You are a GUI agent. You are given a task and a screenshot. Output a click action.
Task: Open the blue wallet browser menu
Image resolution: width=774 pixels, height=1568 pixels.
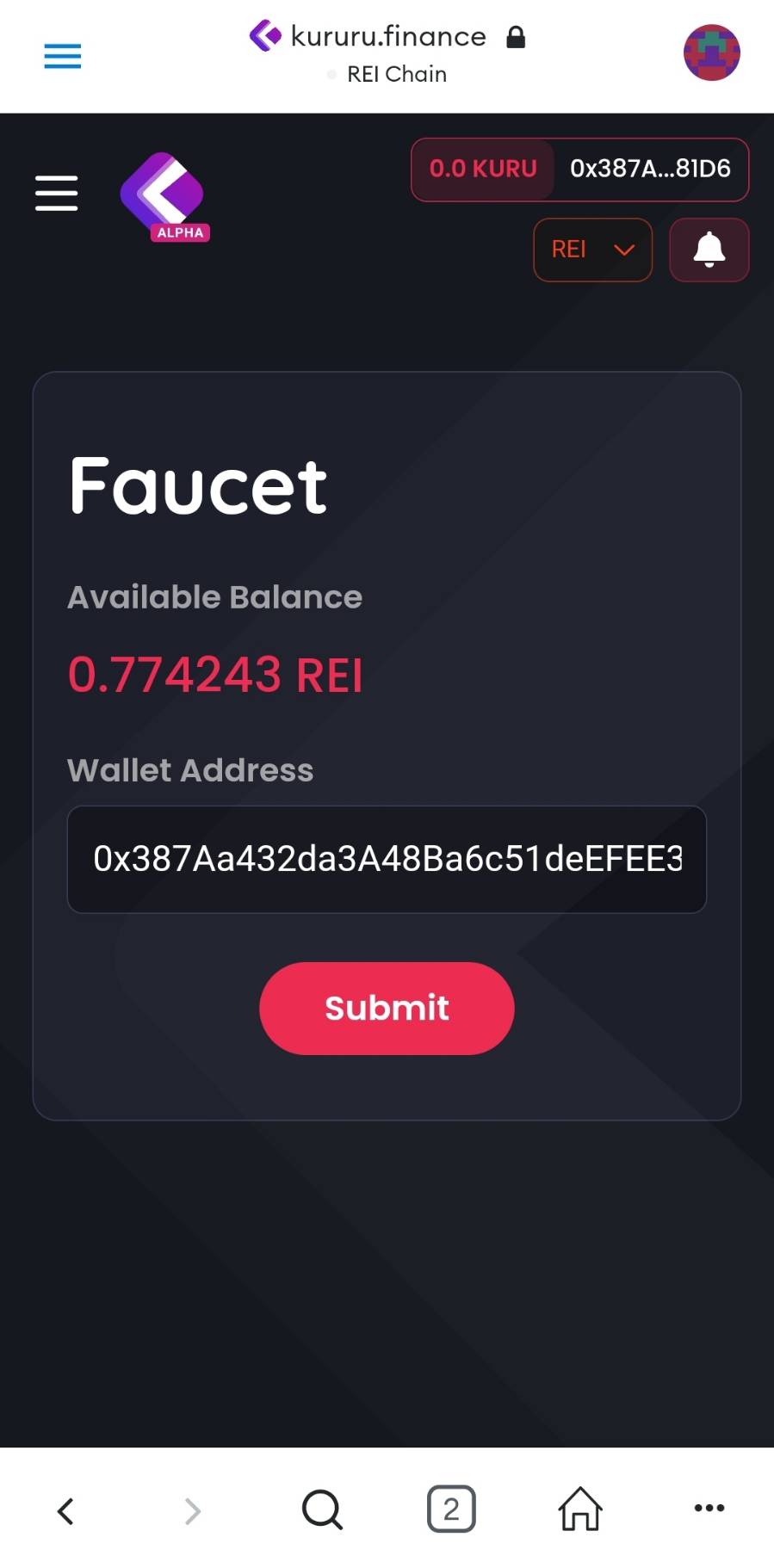(x=62, y=56)
